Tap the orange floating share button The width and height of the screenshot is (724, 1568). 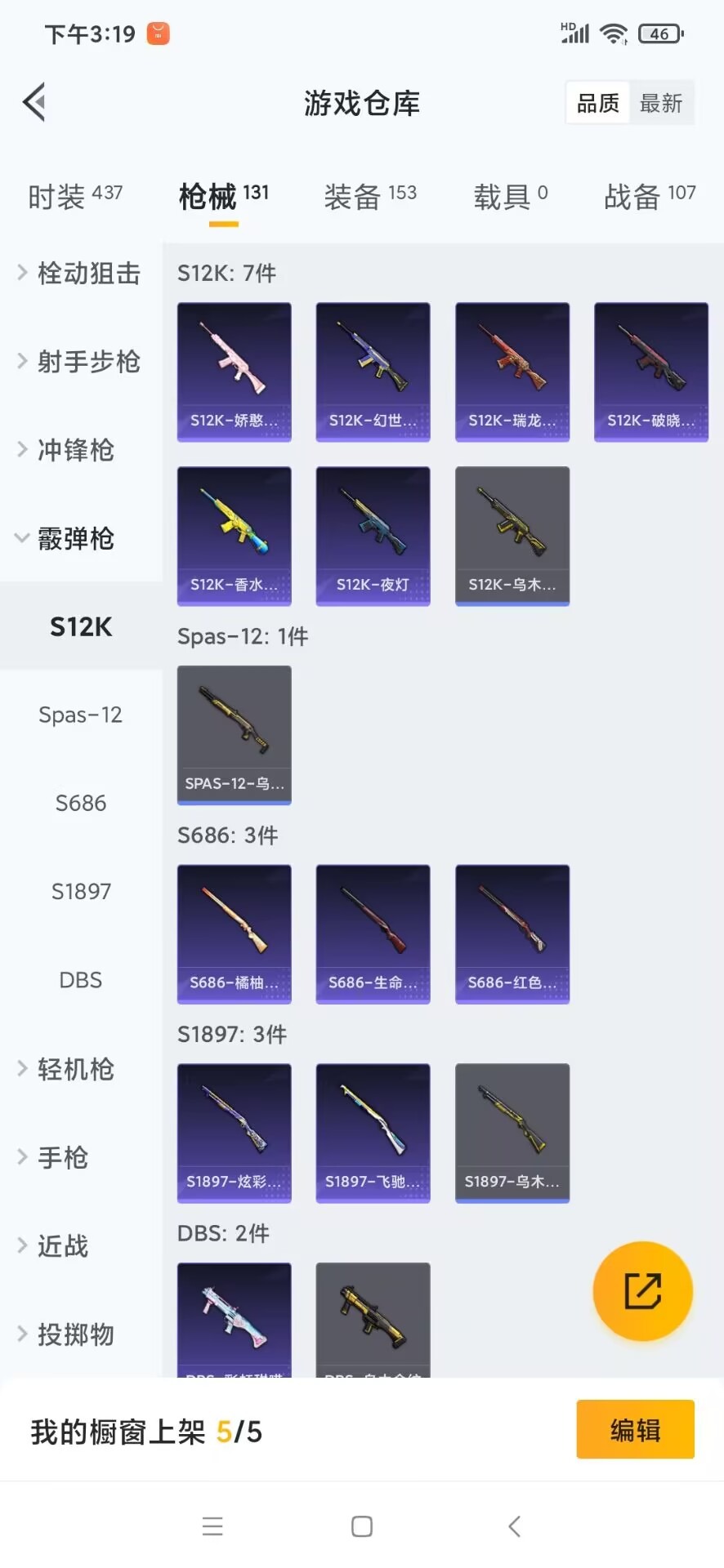(643, 1291)
